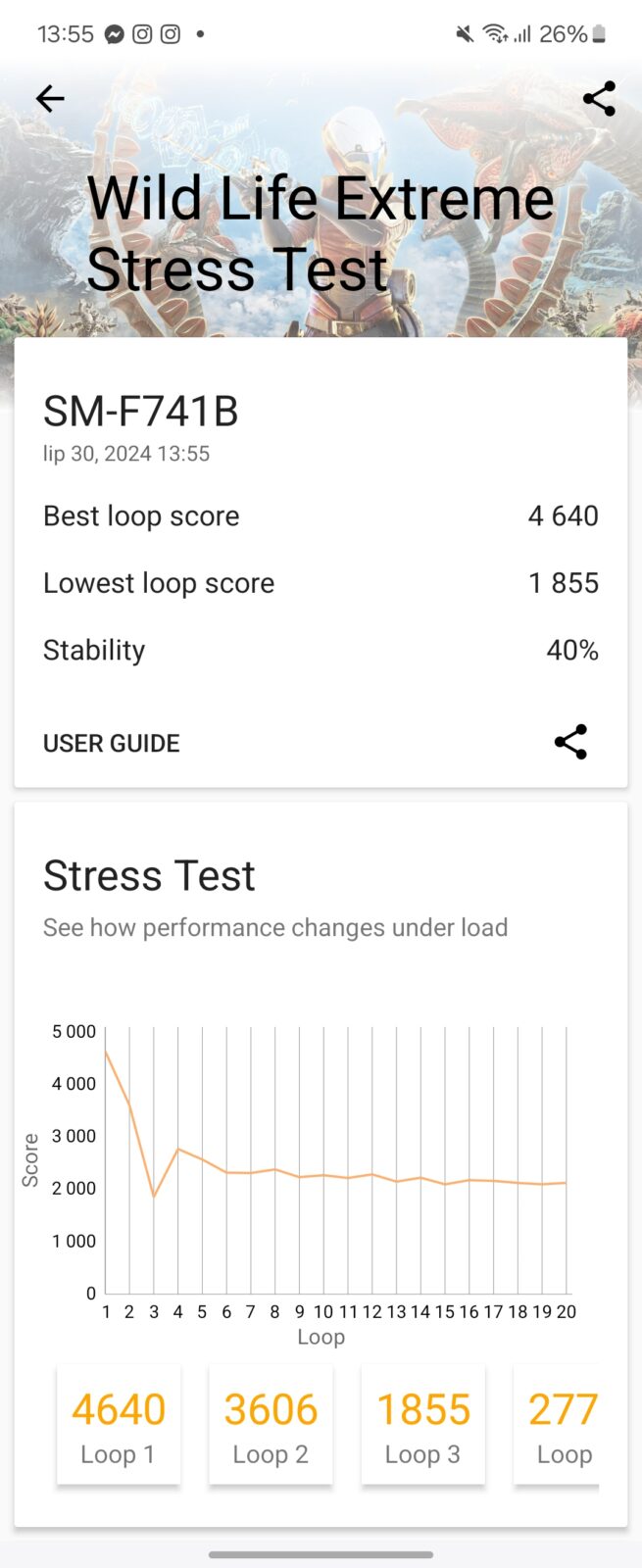This screenshot has width=642, height=1568.
Task: Share the SM-F741B result card
Action: (x=570, y=742)
